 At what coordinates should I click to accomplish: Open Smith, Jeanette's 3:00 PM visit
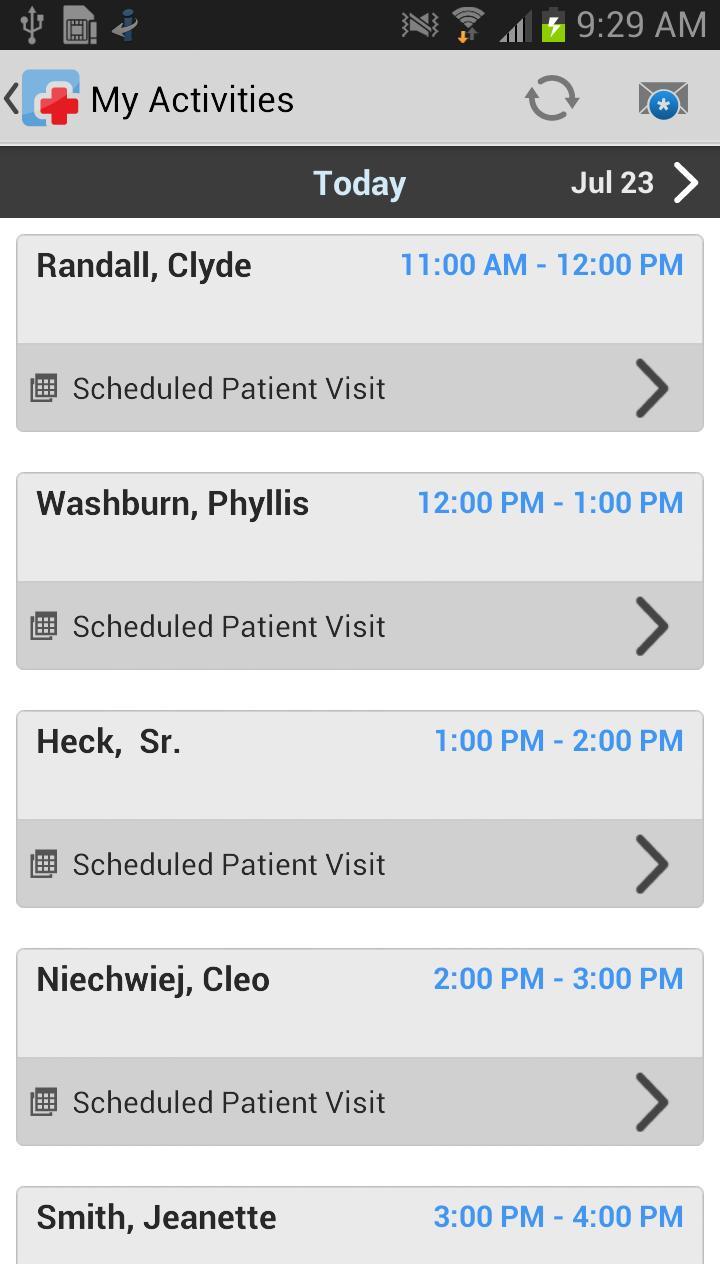click(360, 1224)
